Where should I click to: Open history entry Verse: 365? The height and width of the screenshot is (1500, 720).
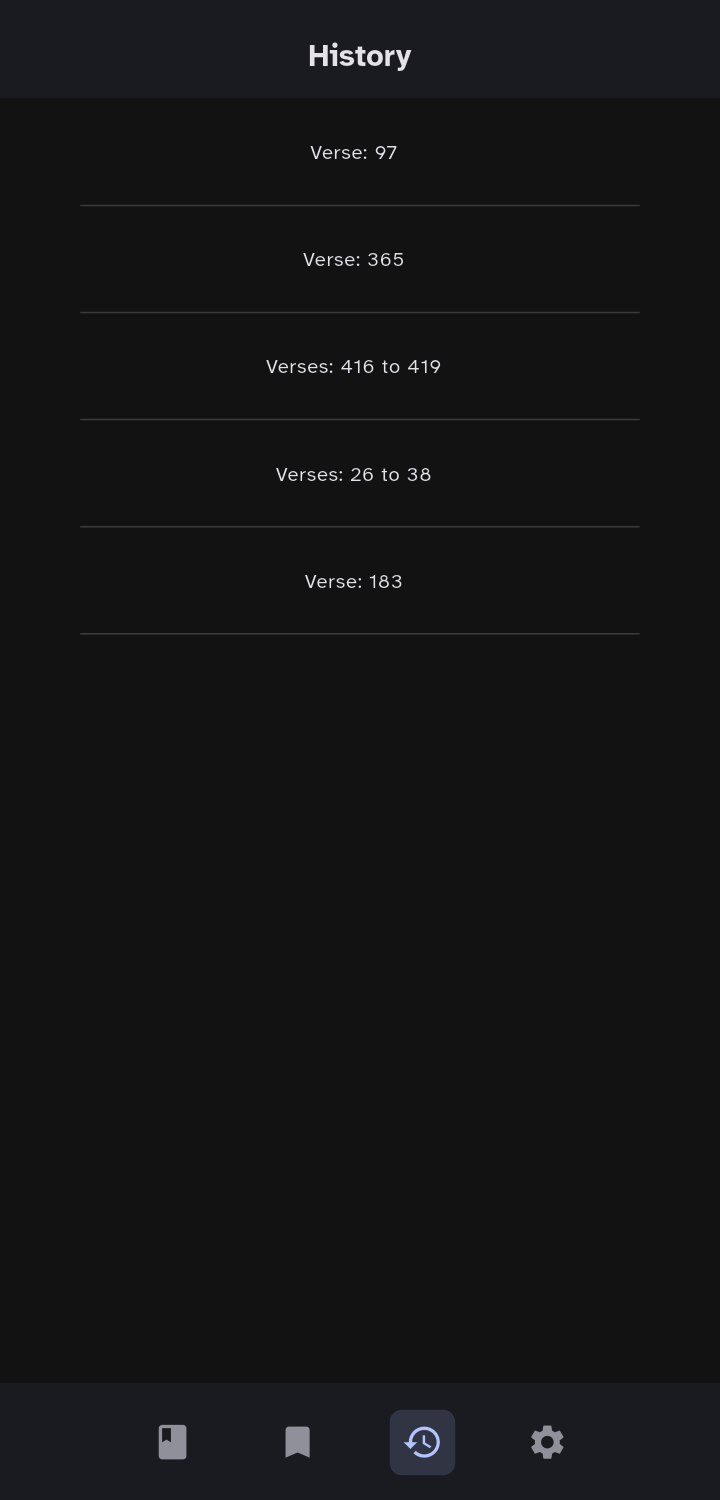click(354, 260)
